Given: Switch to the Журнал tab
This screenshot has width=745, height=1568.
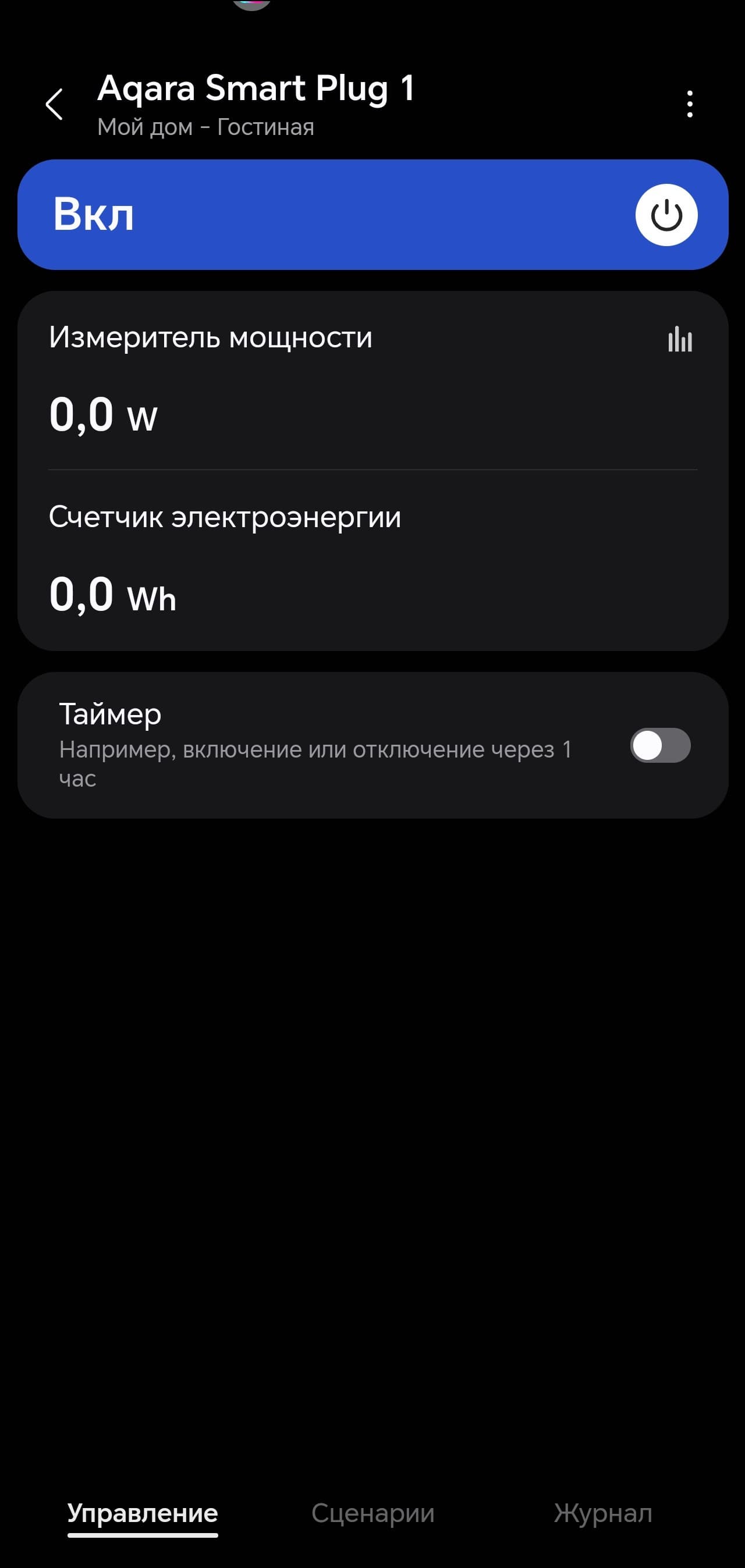Looking at the screenshot, I should point(602,1513).
